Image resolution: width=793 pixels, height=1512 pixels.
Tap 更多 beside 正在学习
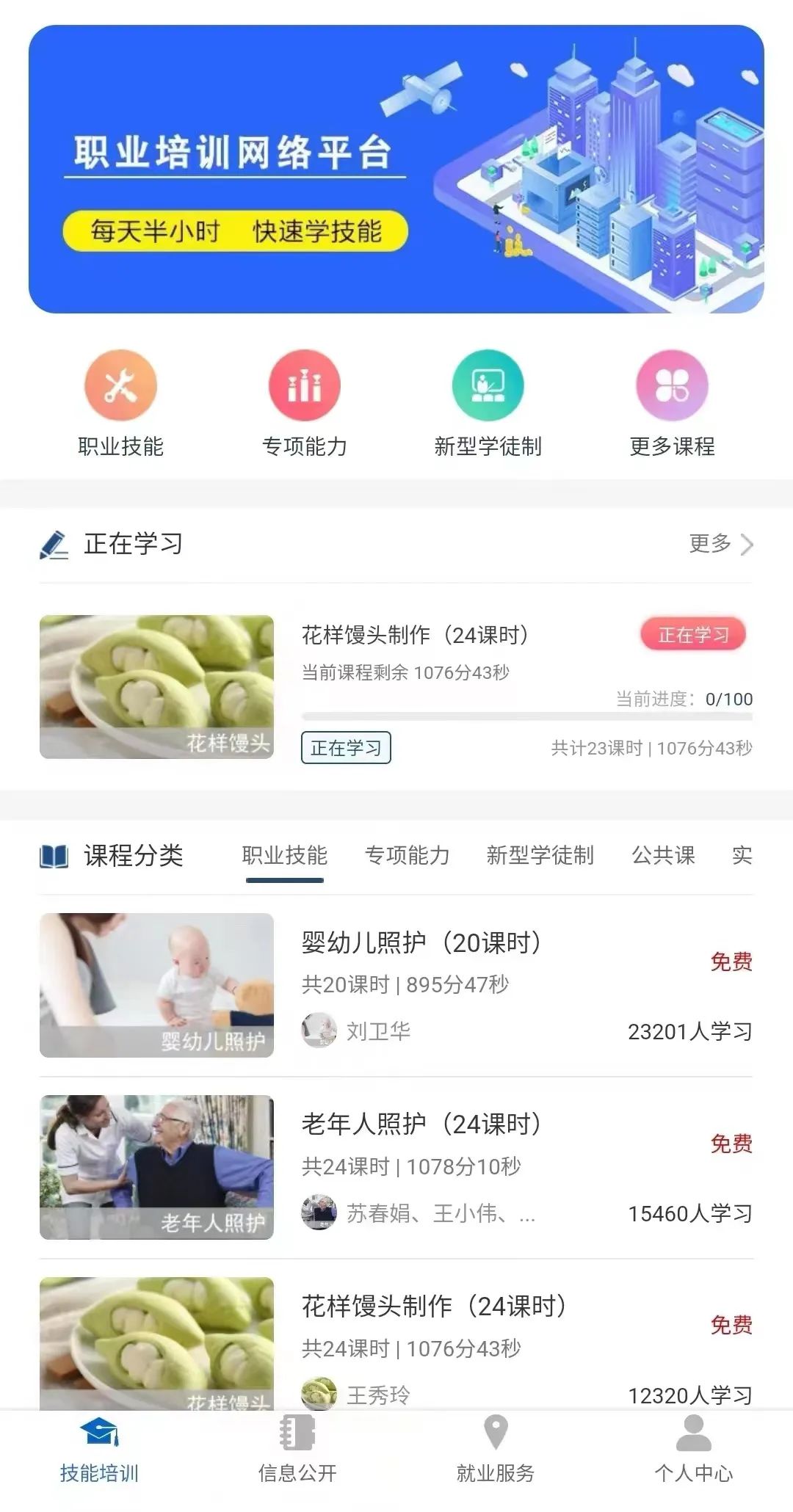pyautogui.click(x=721, y=544)
